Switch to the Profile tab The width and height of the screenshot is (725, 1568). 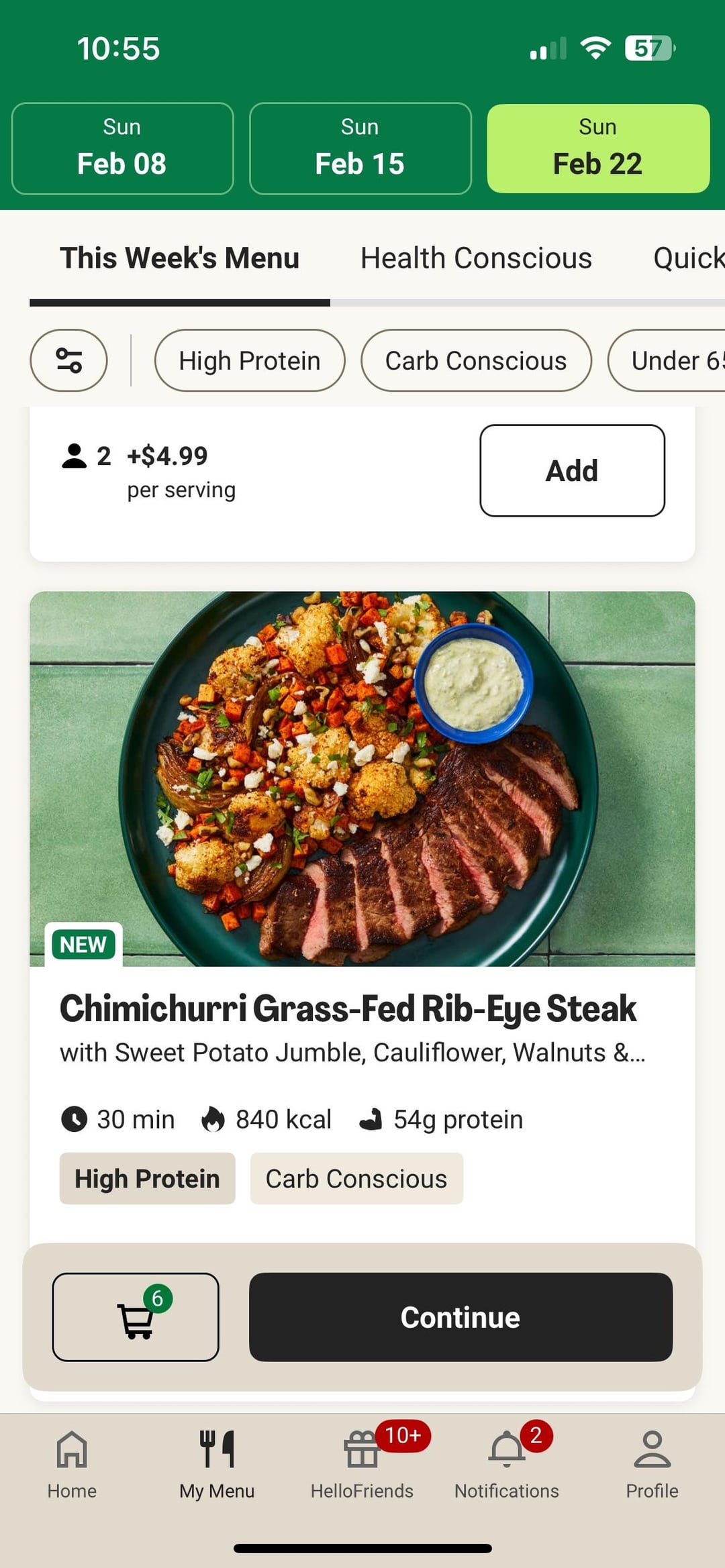[652, 1464]
